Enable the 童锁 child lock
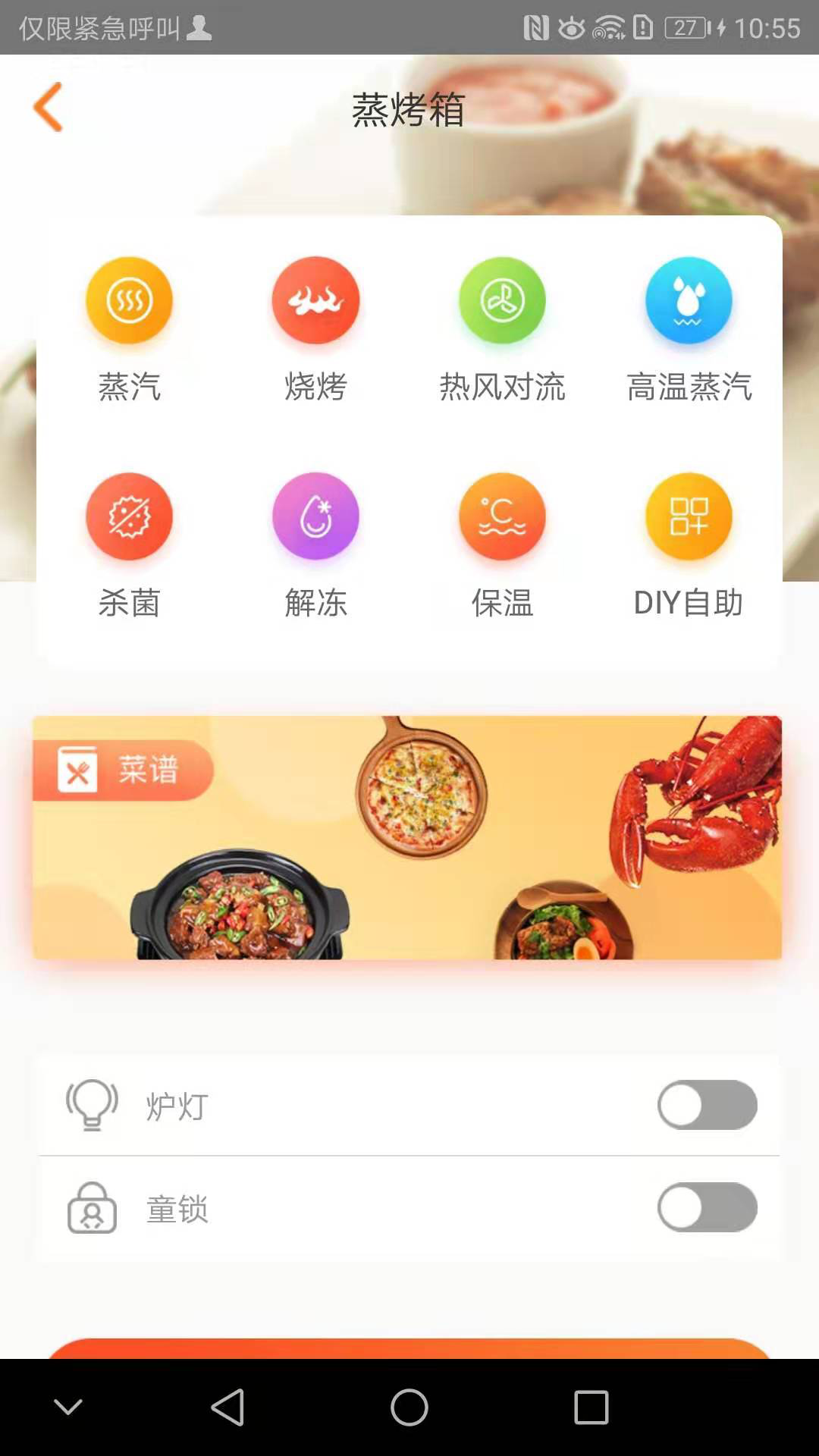The width and height of the screenshot is (819, 1456). [x=707, y=1207]
